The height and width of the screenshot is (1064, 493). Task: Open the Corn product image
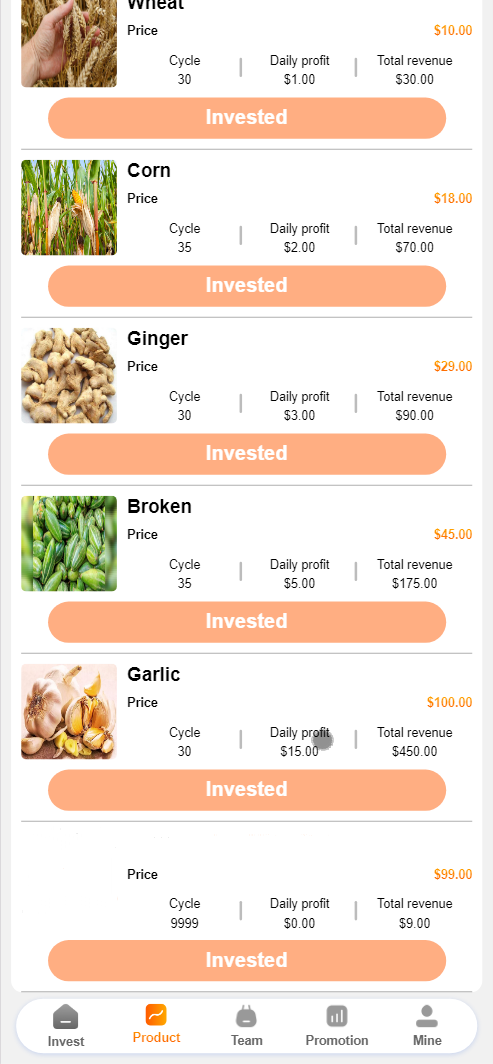(69, 208)
